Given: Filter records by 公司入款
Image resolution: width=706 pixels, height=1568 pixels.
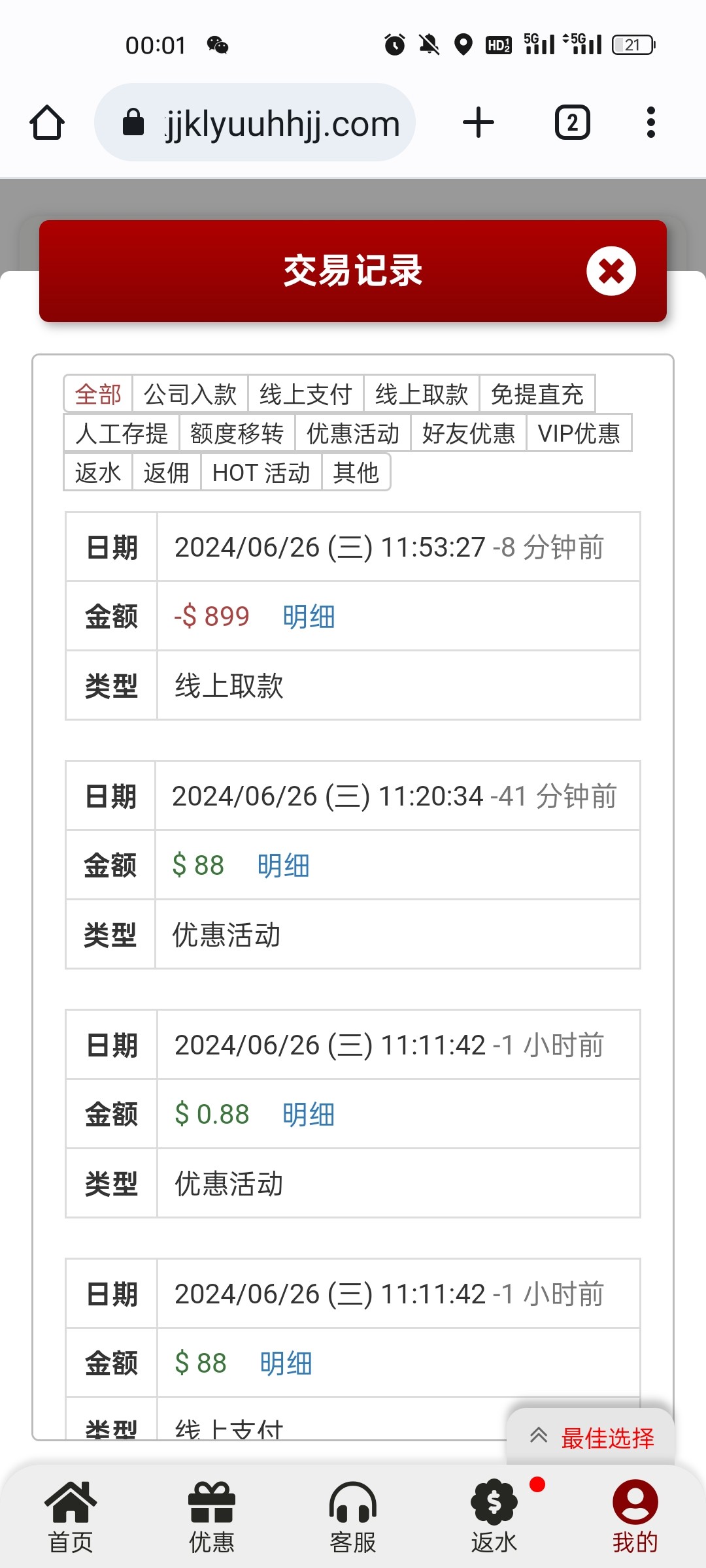Looking at the screenshot, I should tap(190, 394).
